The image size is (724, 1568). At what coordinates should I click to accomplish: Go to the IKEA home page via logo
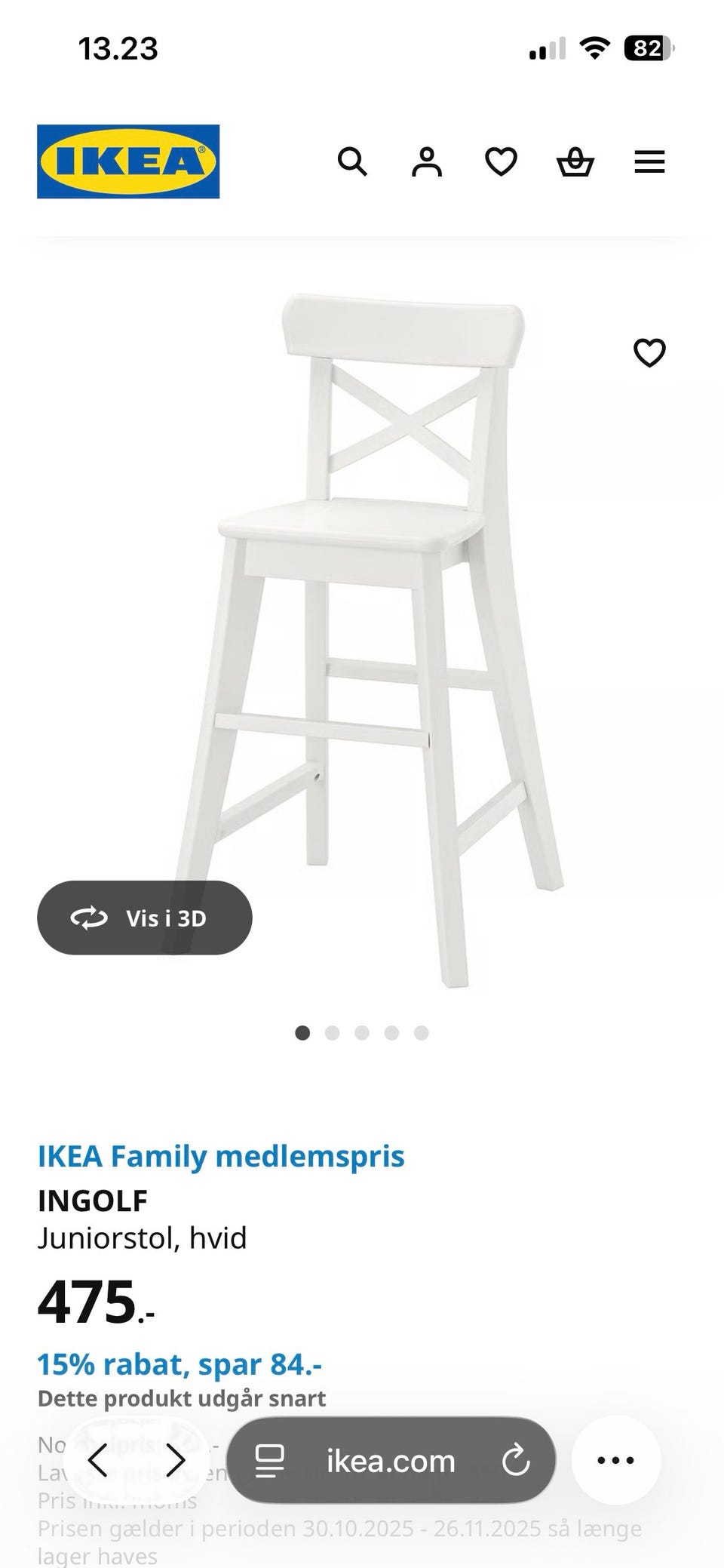pos(128,161)
